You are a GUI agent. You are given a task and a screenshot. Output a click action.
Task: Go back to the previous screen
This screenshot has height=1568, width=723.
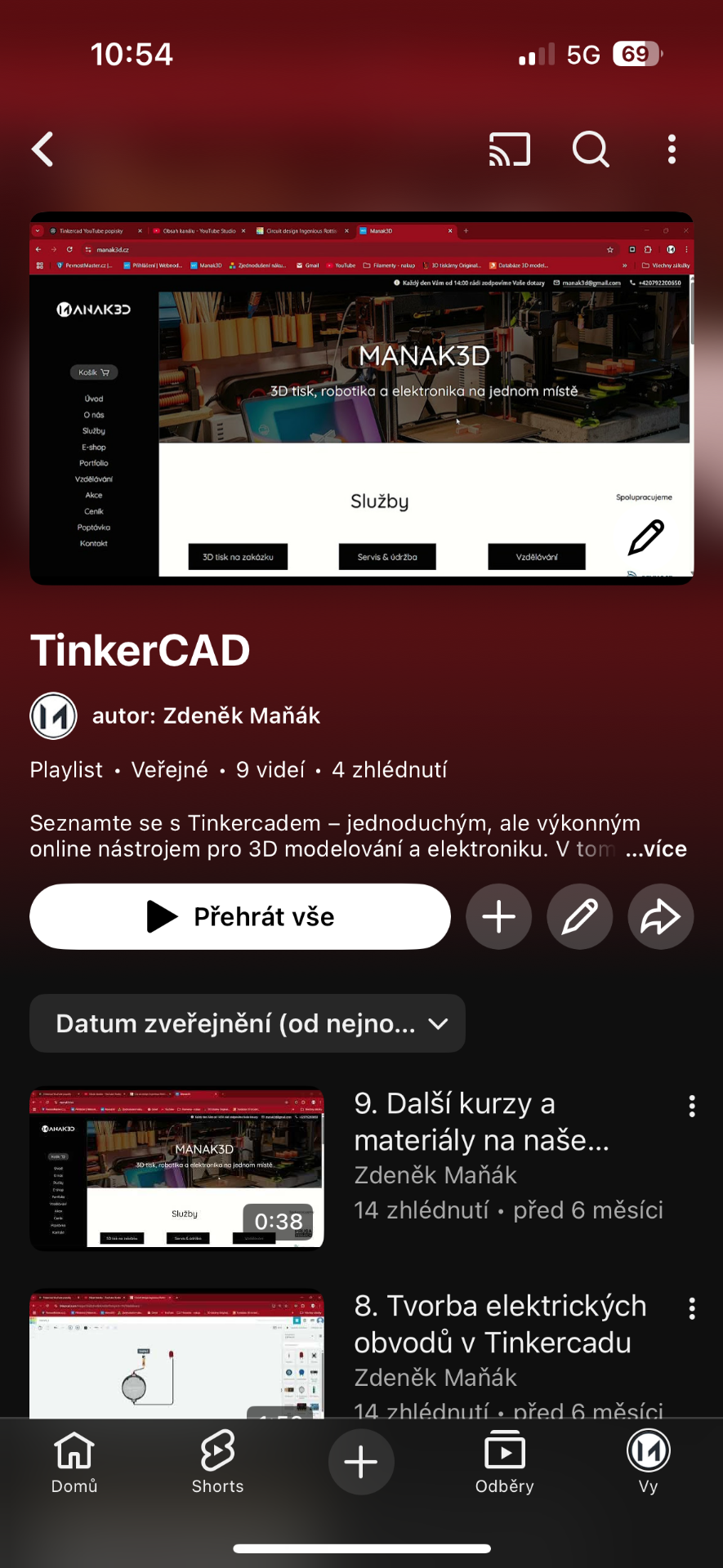pyautogui.click(x=43, y=149)
